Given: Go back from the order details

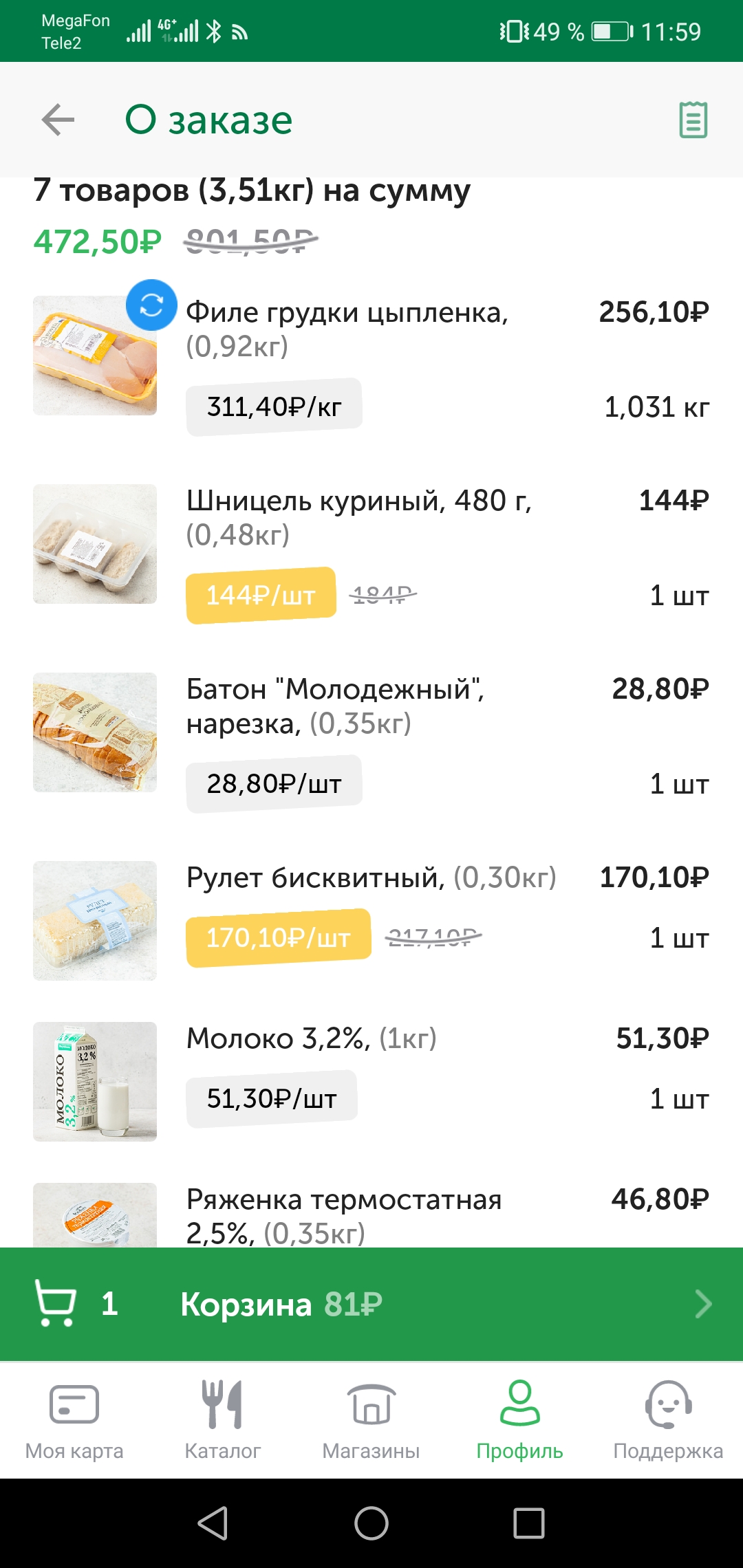Looking at the screenshot, I should click(x=58, y=120).
